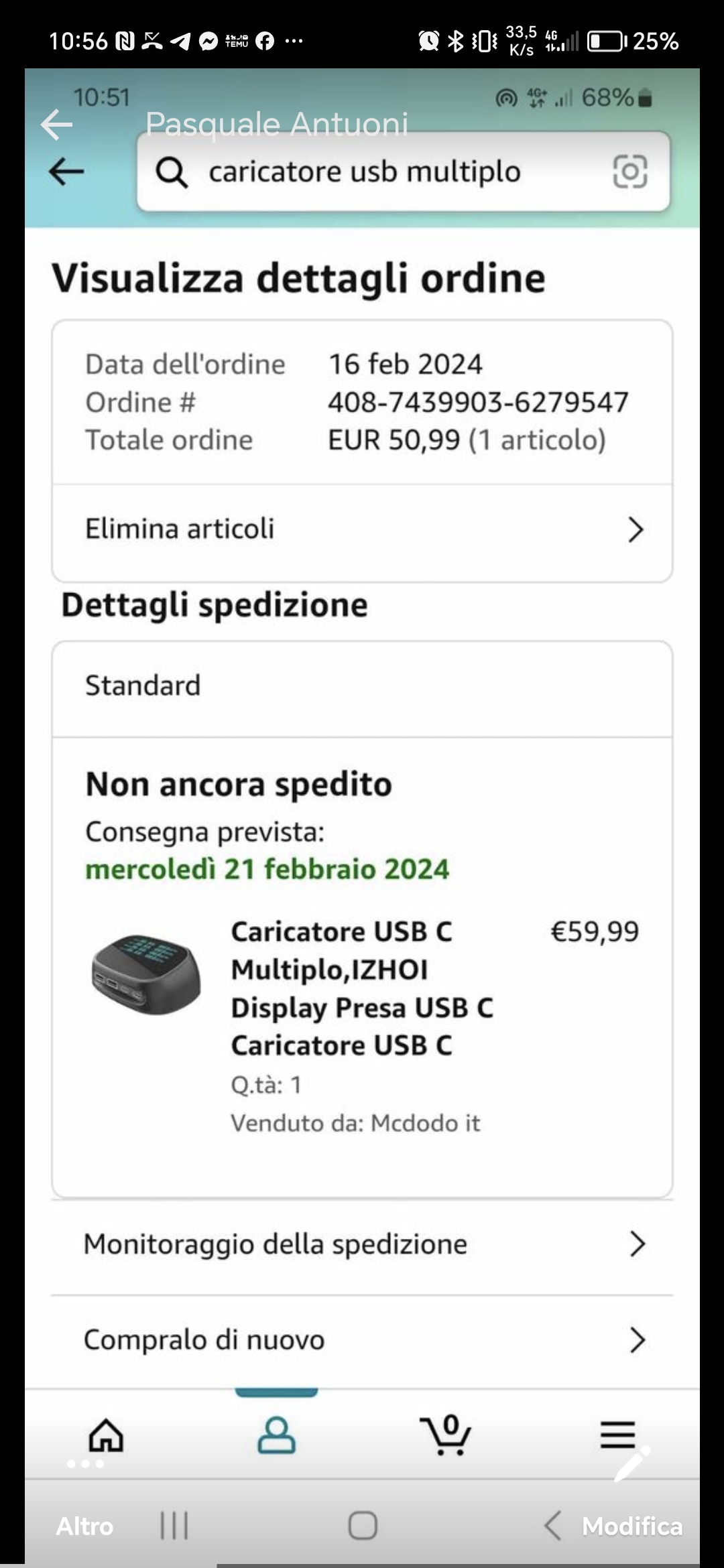Open the Altro options
This screenshot has width=724, height=1568.
click(x=84, y=1526)
